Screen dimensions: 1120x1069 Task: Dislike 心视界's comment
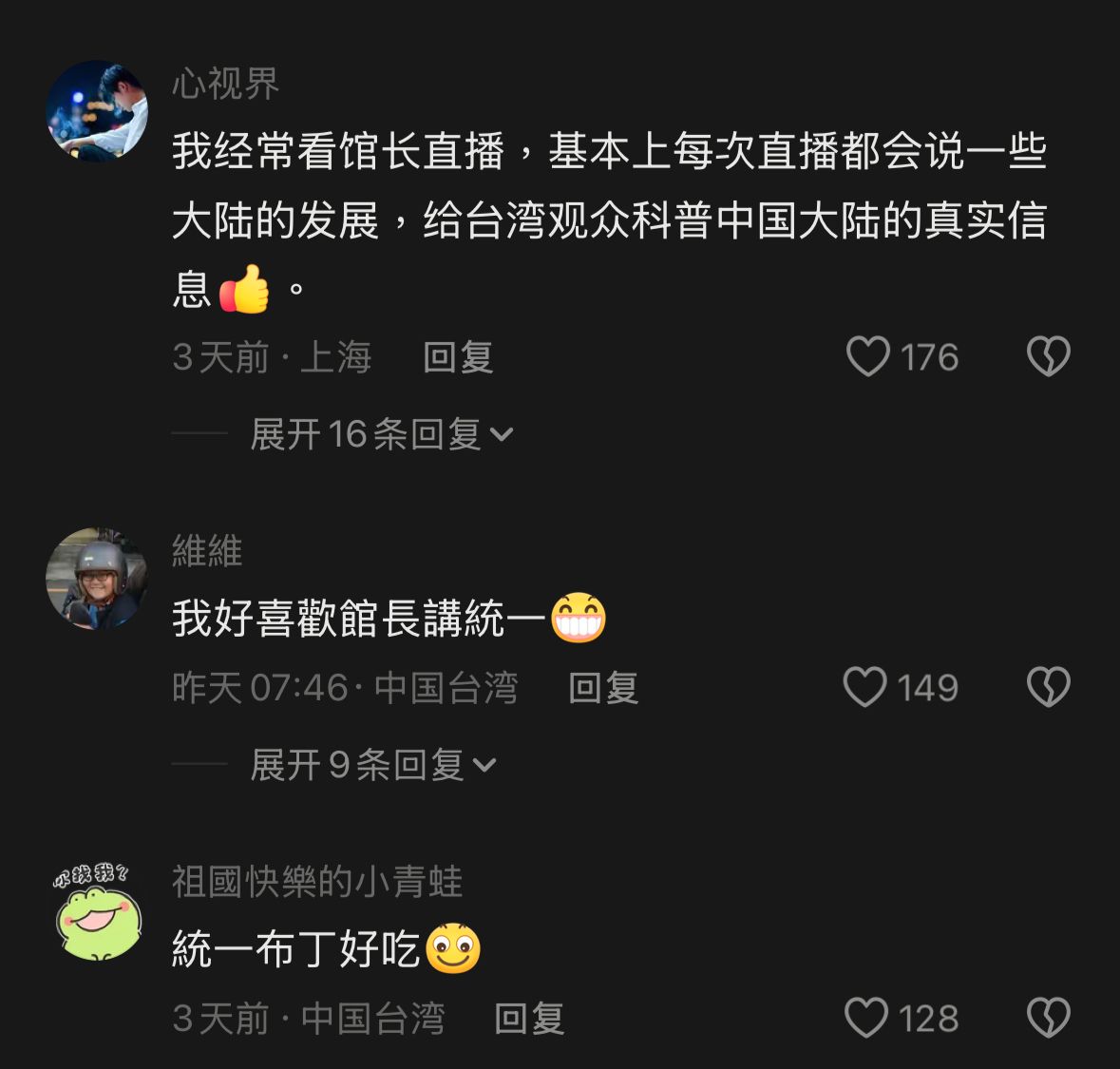[1048, 357]
